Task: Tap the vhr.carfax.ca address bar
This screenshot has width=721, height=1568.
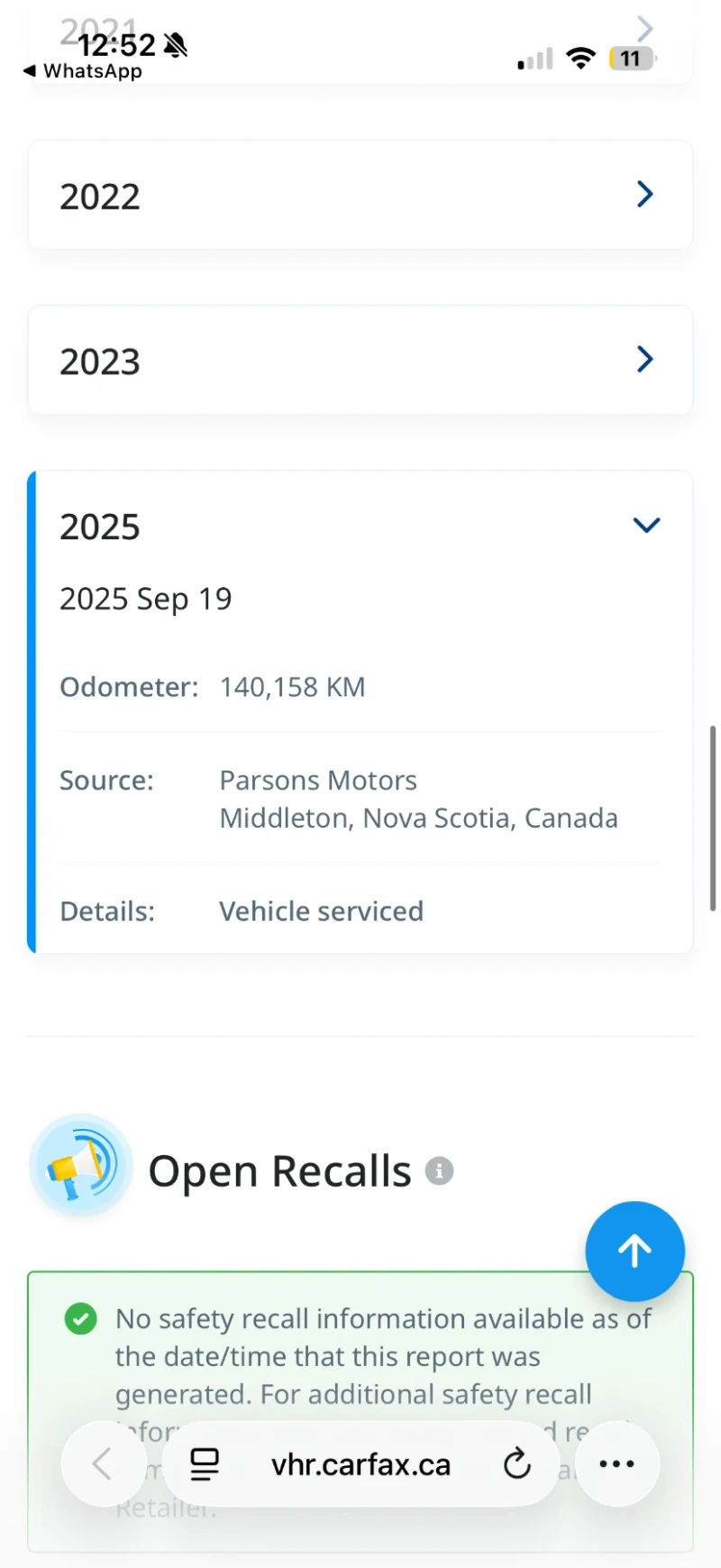Action: 360,1464
